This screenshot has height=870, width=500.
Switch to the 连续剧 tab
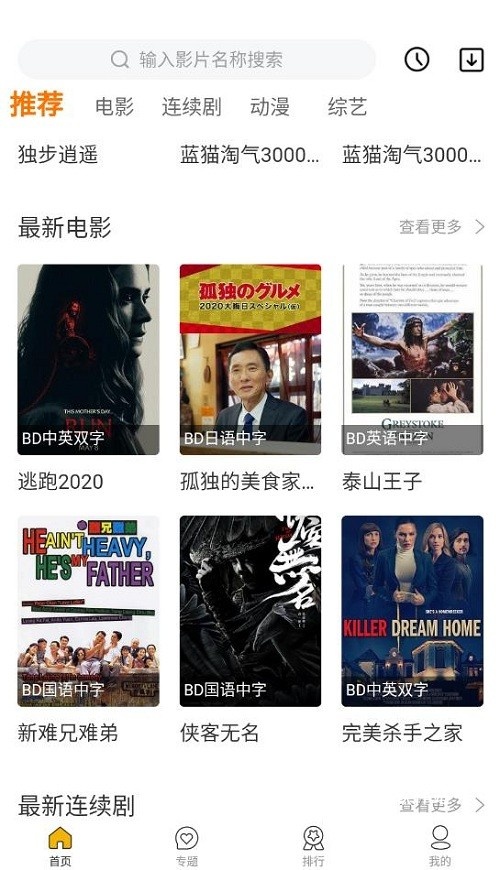[x=191, y=107]
